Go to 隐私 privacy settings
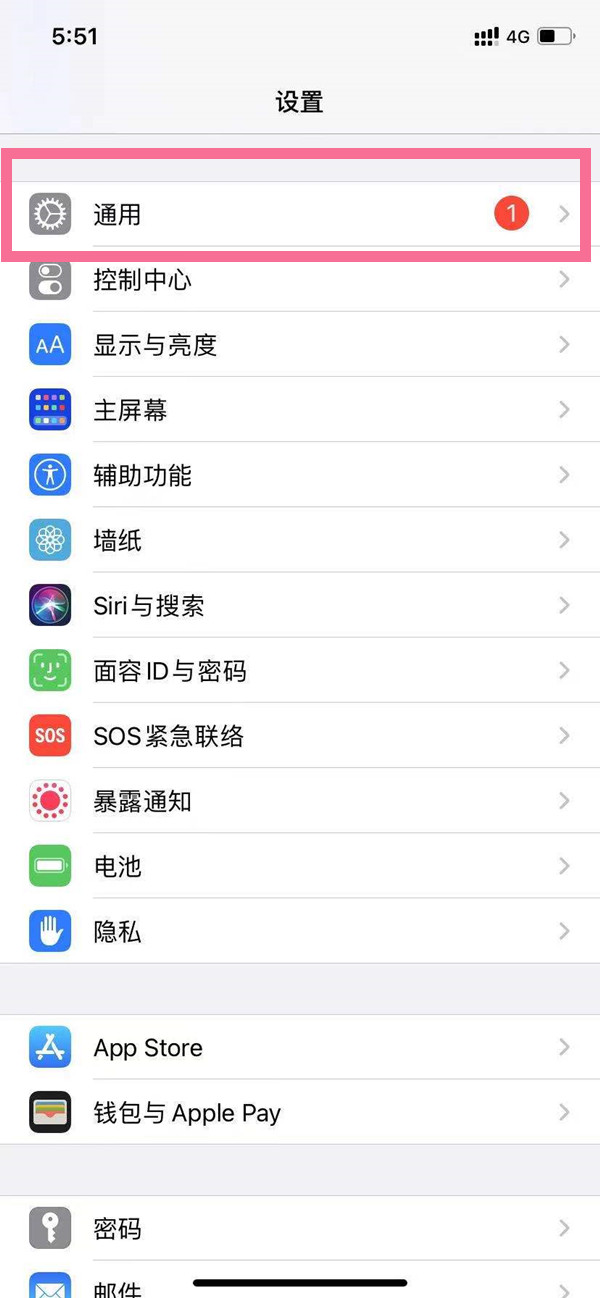Screen dimensions: 600x1298 300,932
